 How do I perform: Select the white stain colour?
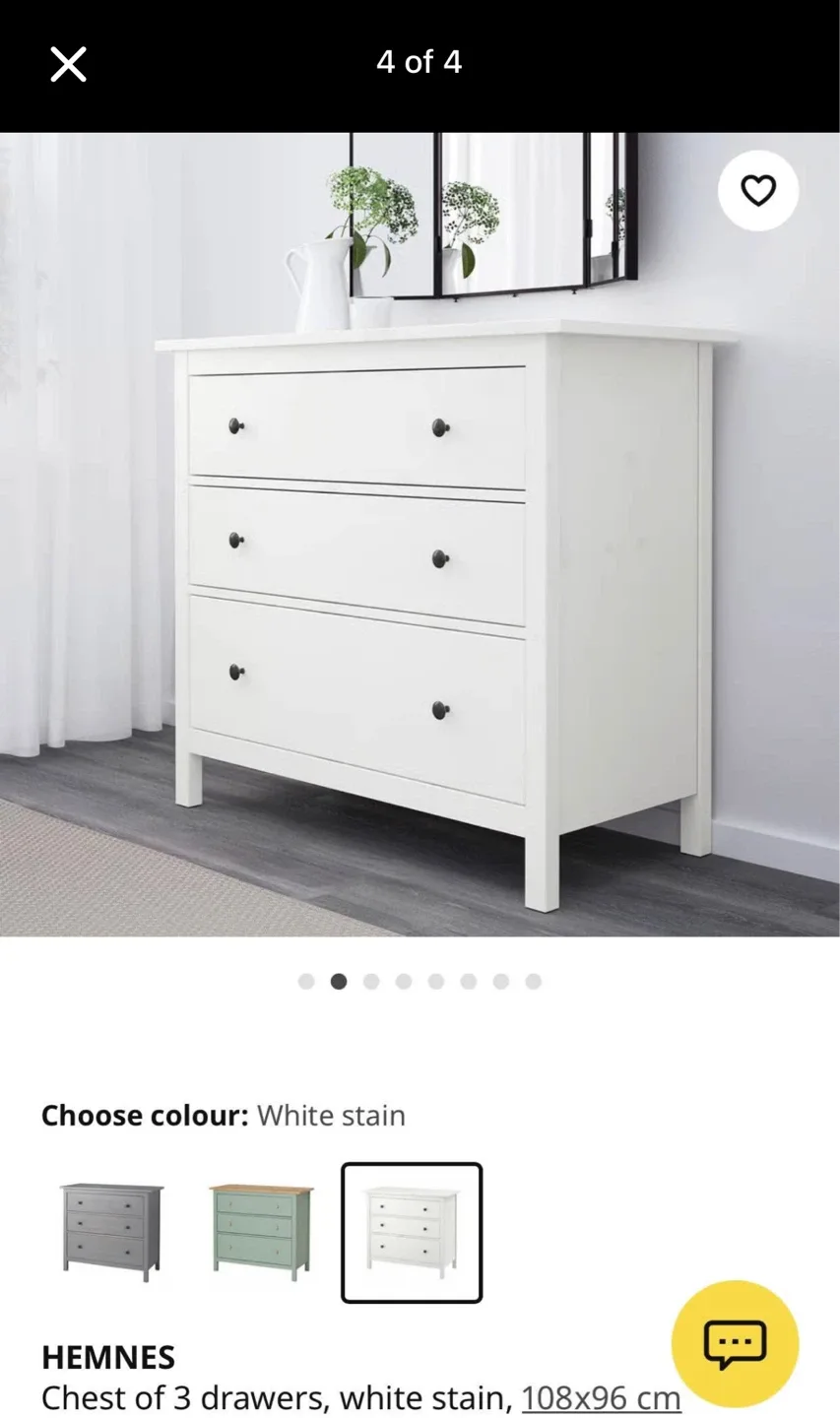point(412,1232)
